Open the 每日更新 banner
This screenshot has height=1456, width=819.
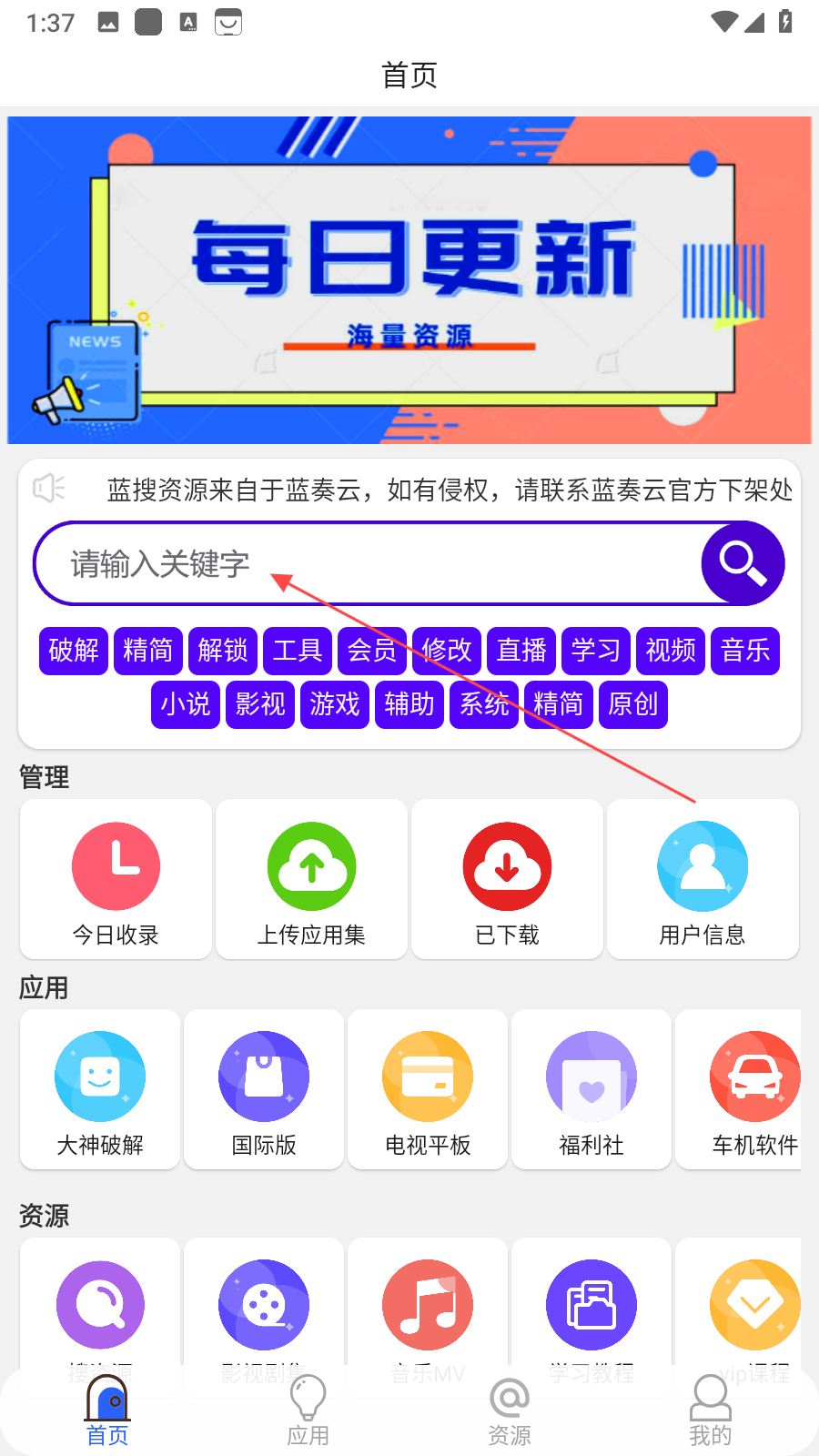coord(409,280)
